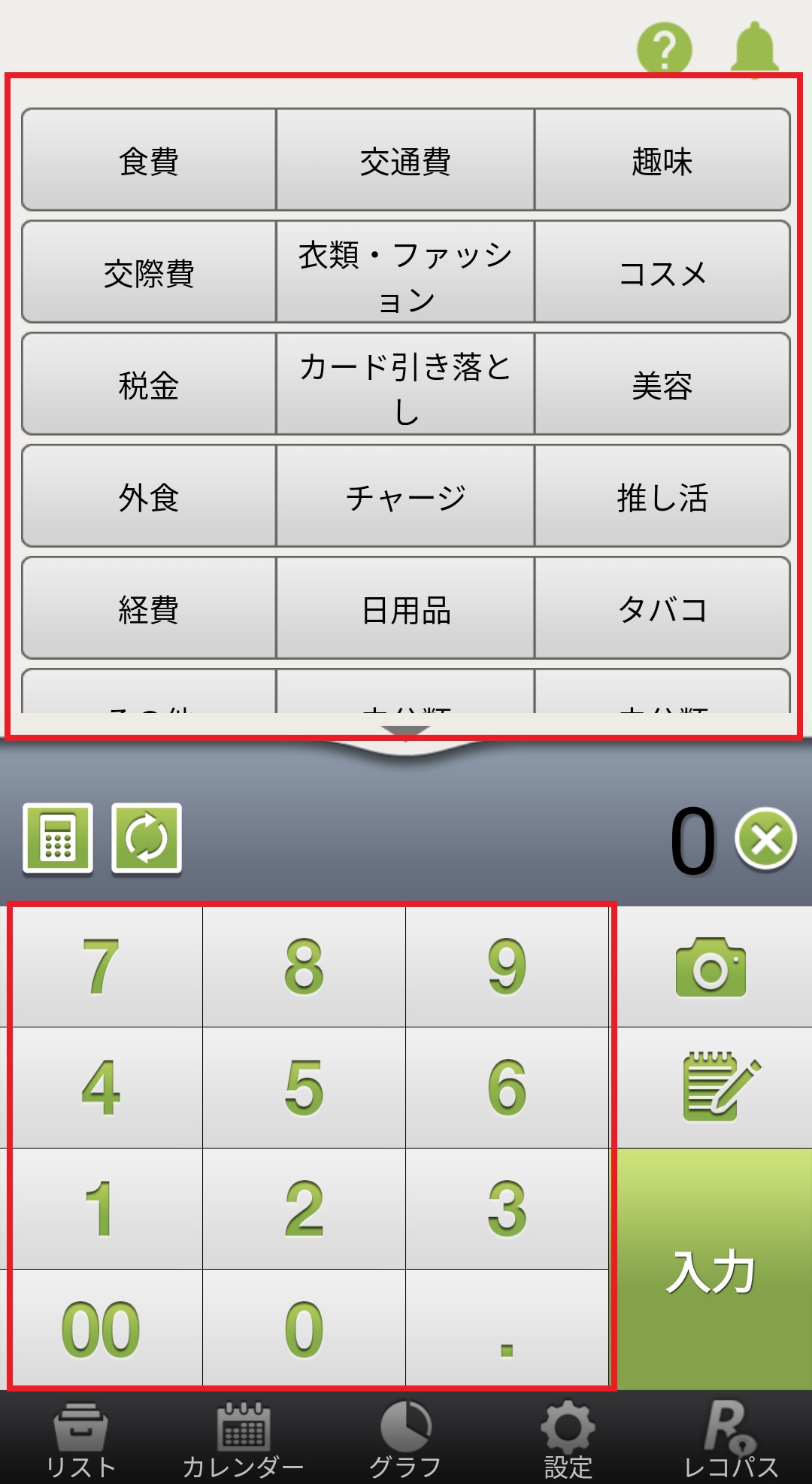Image resolution: width=812 pixels, height=1484 pixels.
Task: Choose the 交通費 category
Action: [405, 160]
